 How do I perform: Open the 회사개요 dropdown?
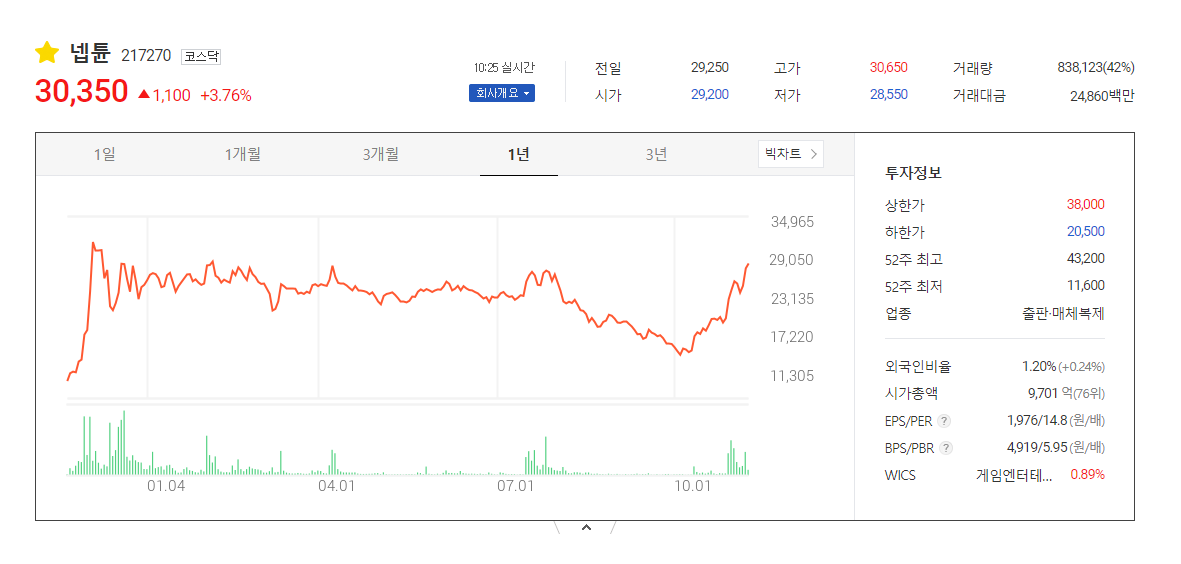coord(501,93)
